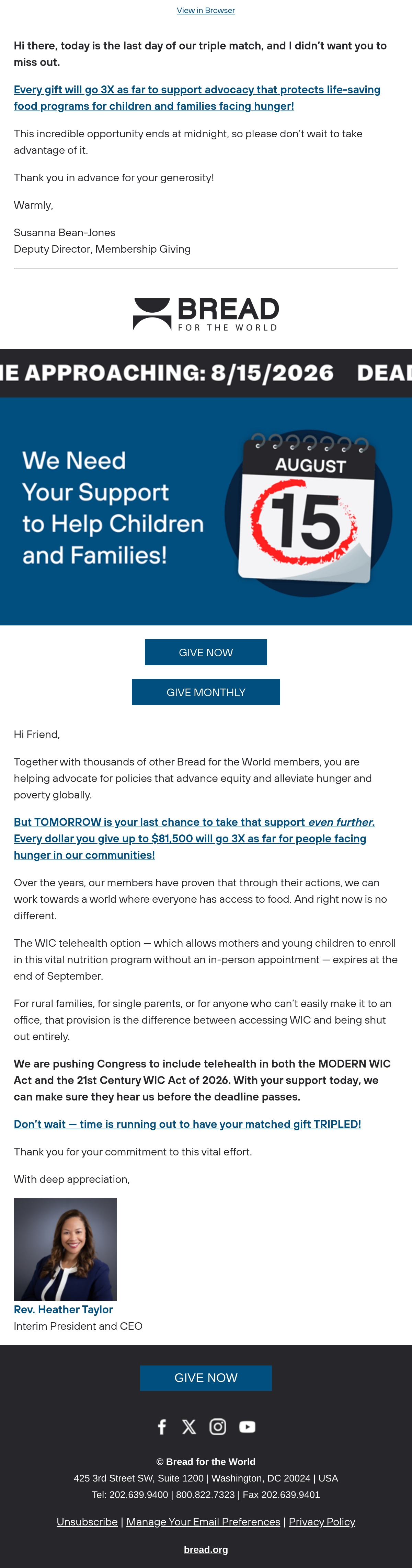
Task: Open the 'Every gift will go 3X' link
Action: click(197, 97)
